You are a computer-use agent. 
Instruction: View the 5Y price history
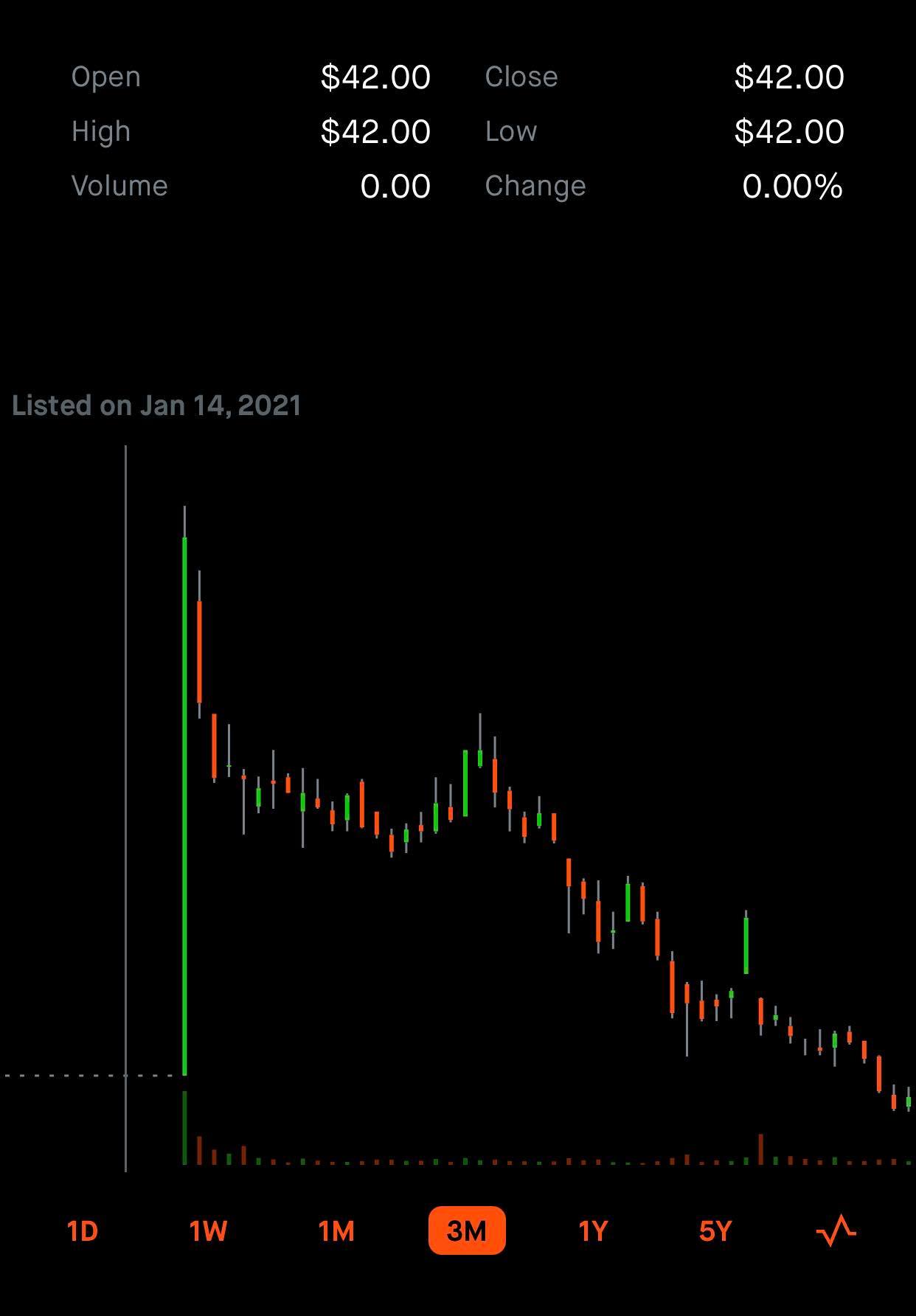pos(715,1231)
